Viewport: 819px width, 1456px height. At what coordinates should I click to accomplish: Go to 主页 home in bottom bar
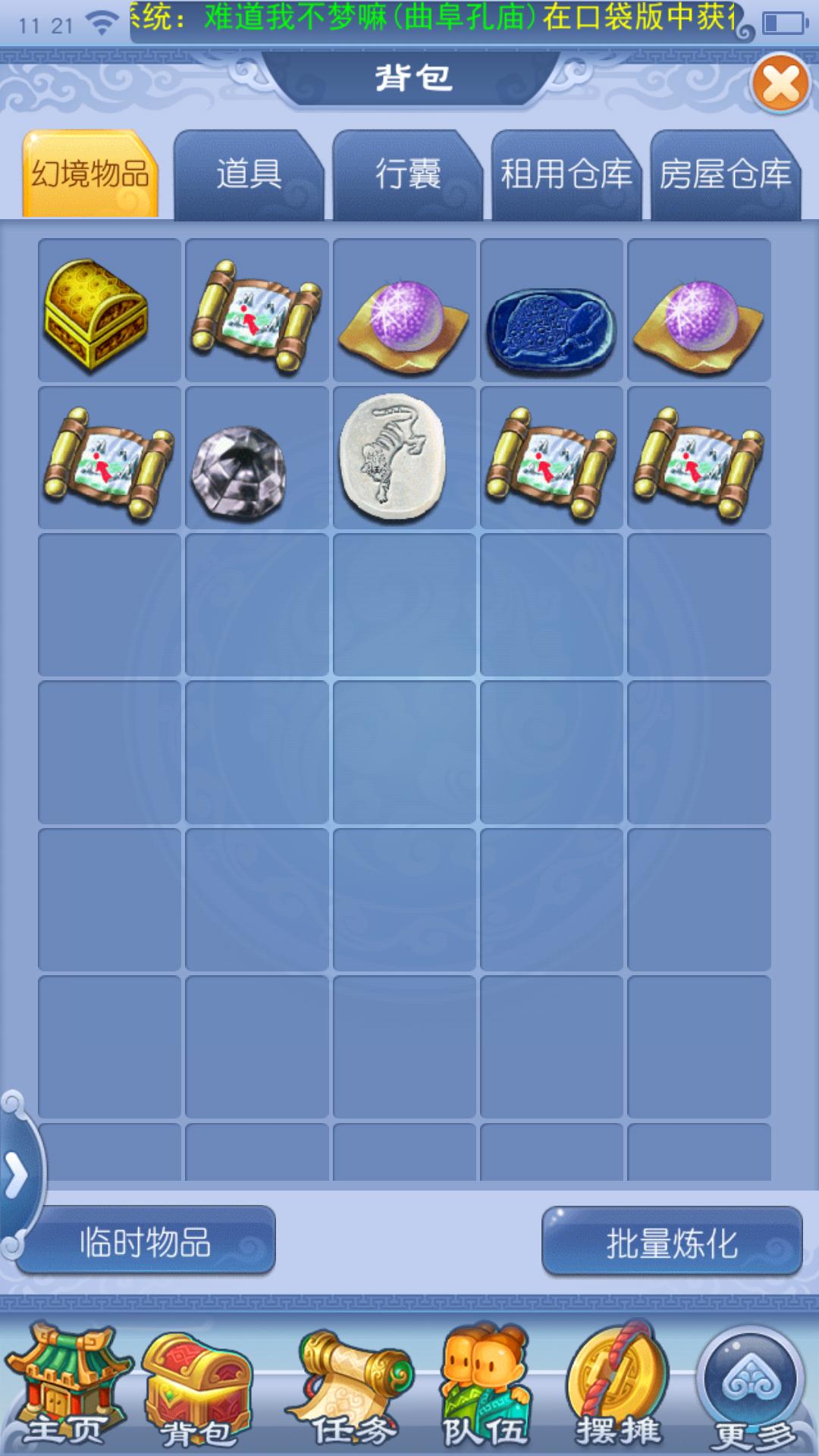pos(66,1386)
